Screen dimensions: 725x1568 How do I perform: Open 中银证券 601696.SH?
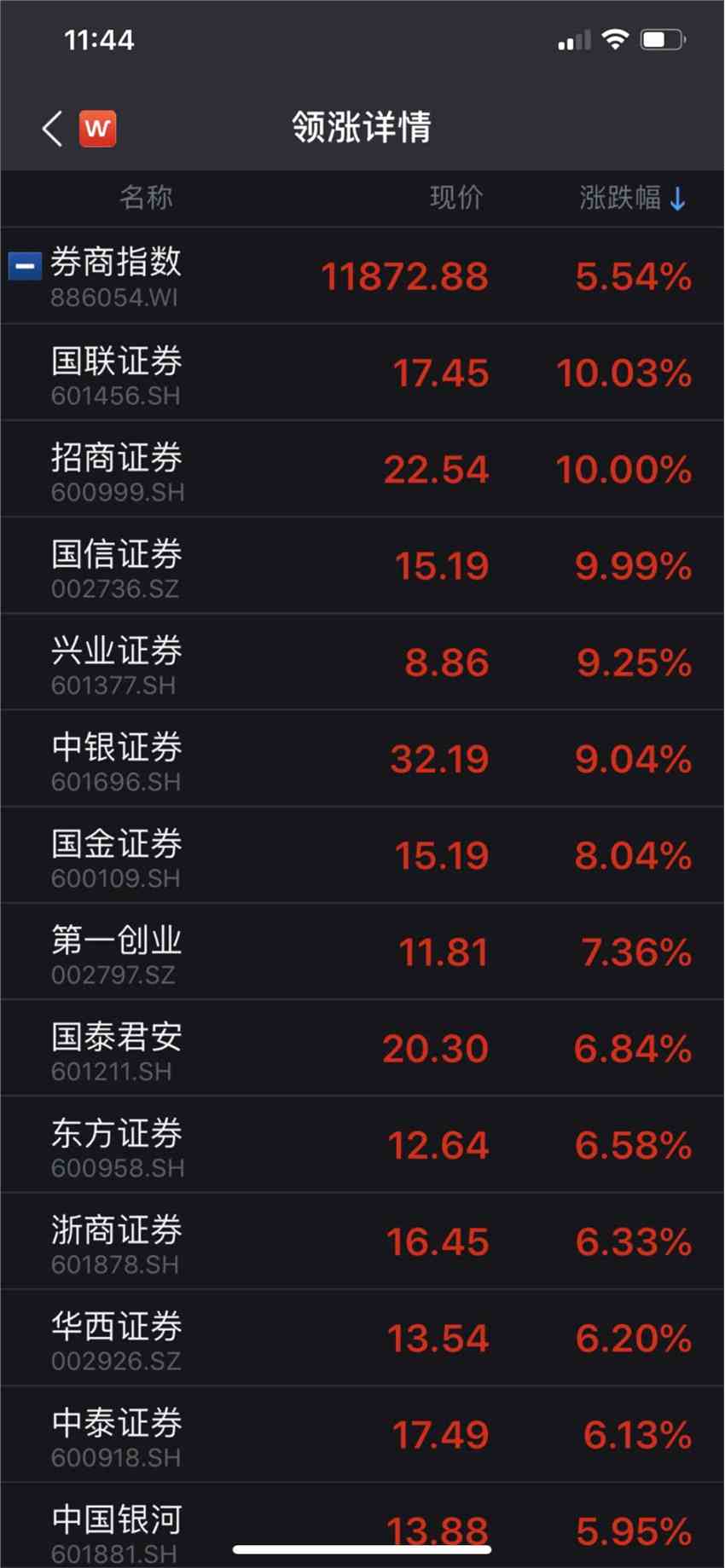pos(362,758)
